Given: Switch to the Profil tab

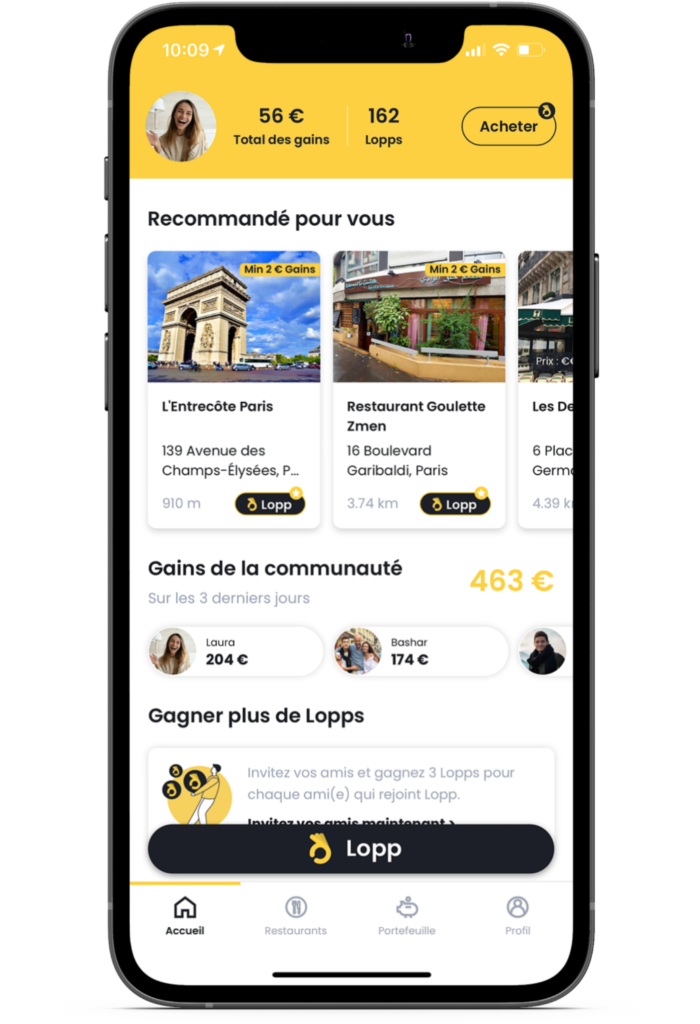Looking at the screenshot, I should (x=517, y=915).
